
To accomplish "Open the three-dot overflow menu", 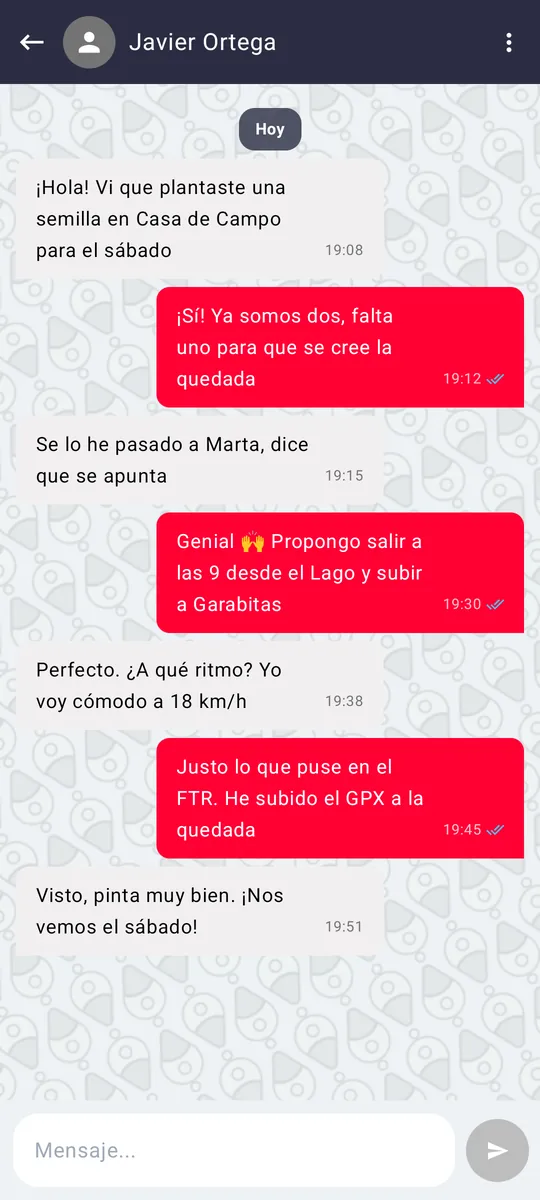I will coord(509,42).
